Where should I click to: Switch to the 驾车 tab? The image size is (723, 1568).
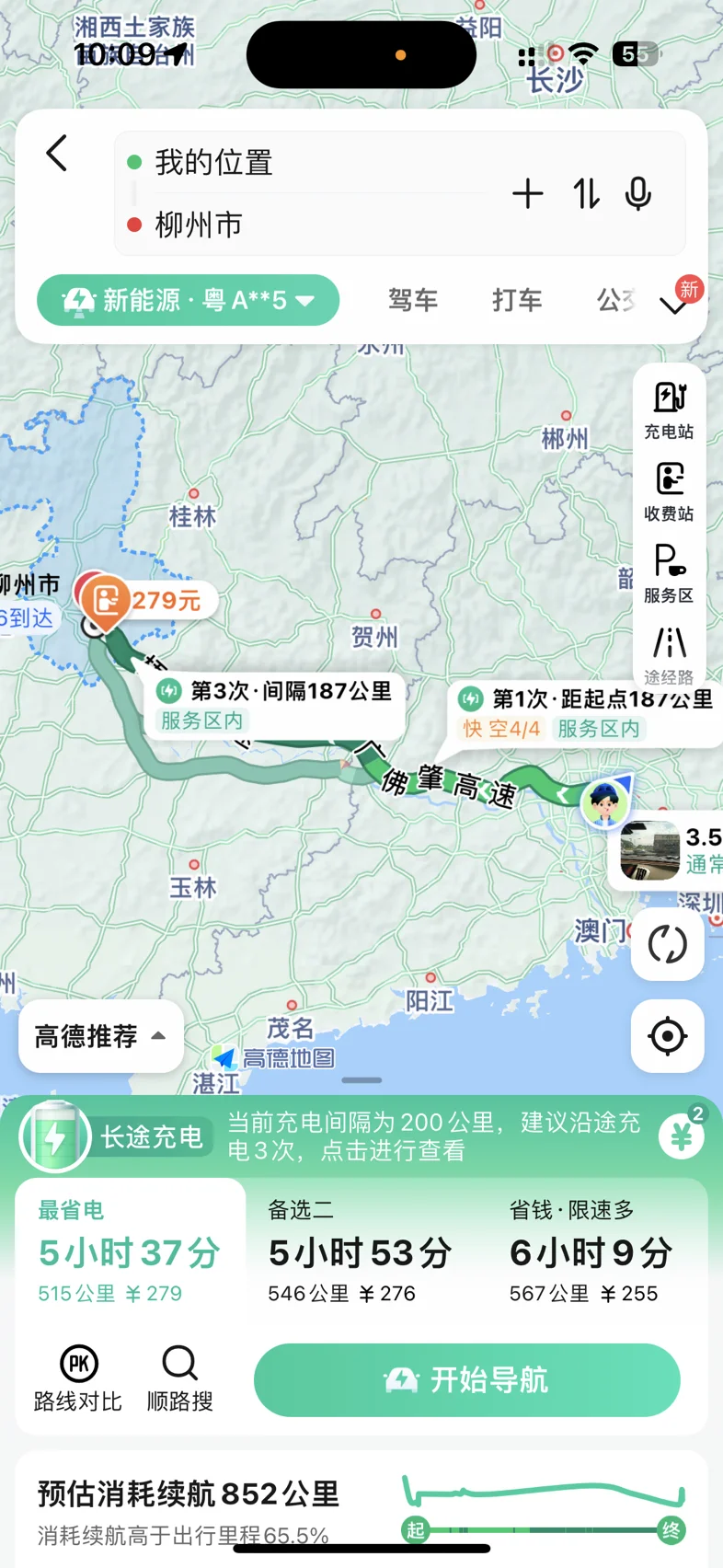[x=413, y=300]
